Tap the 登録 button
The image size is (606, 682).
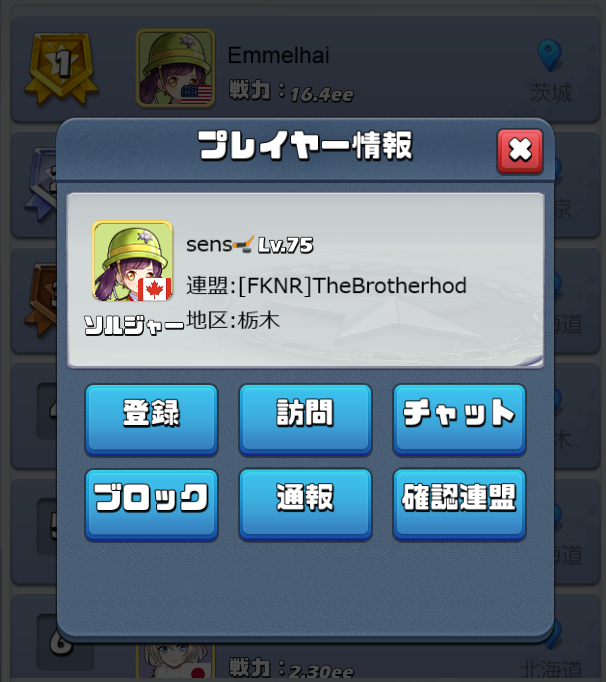click(x=151, y=416)
